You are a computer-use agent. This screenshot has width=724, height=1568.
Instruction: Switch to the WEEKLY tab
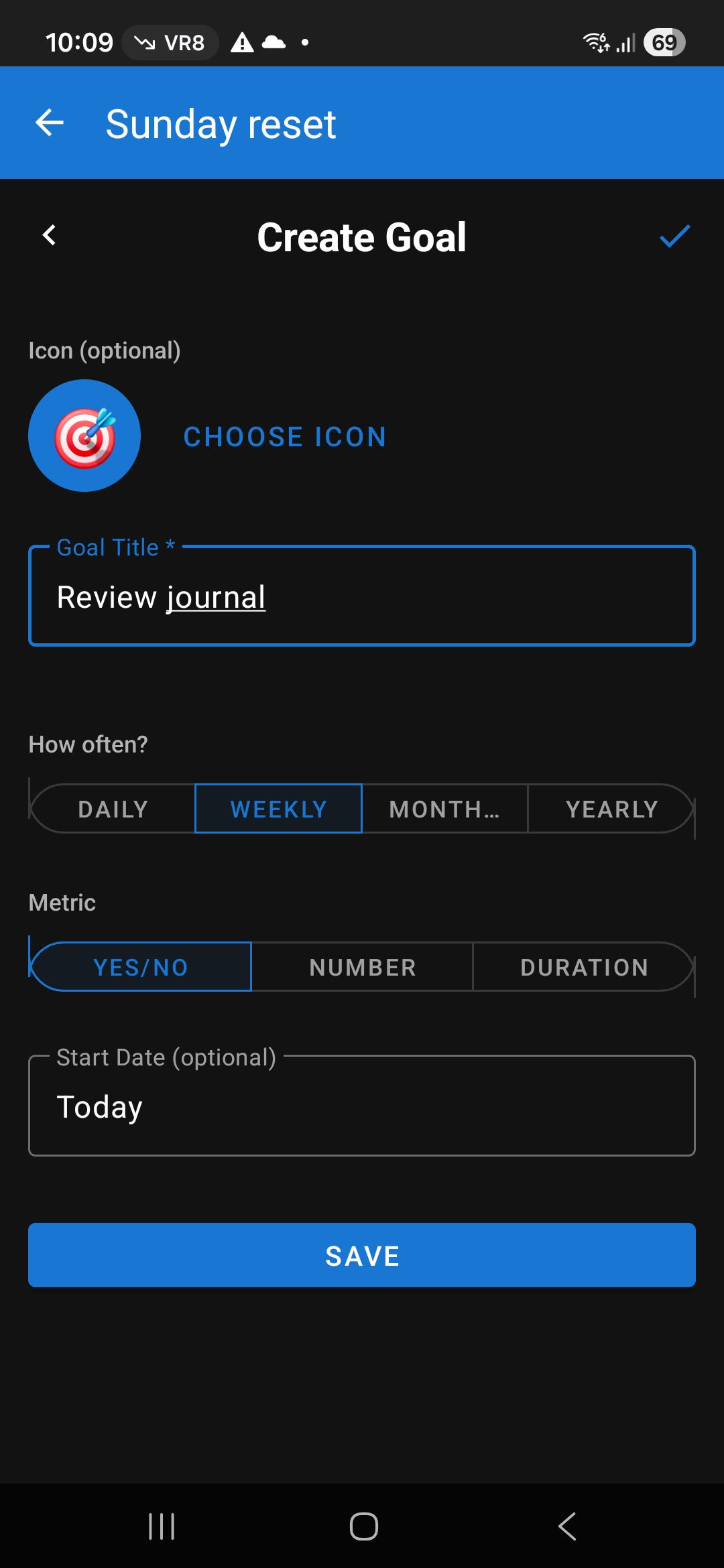278,809
